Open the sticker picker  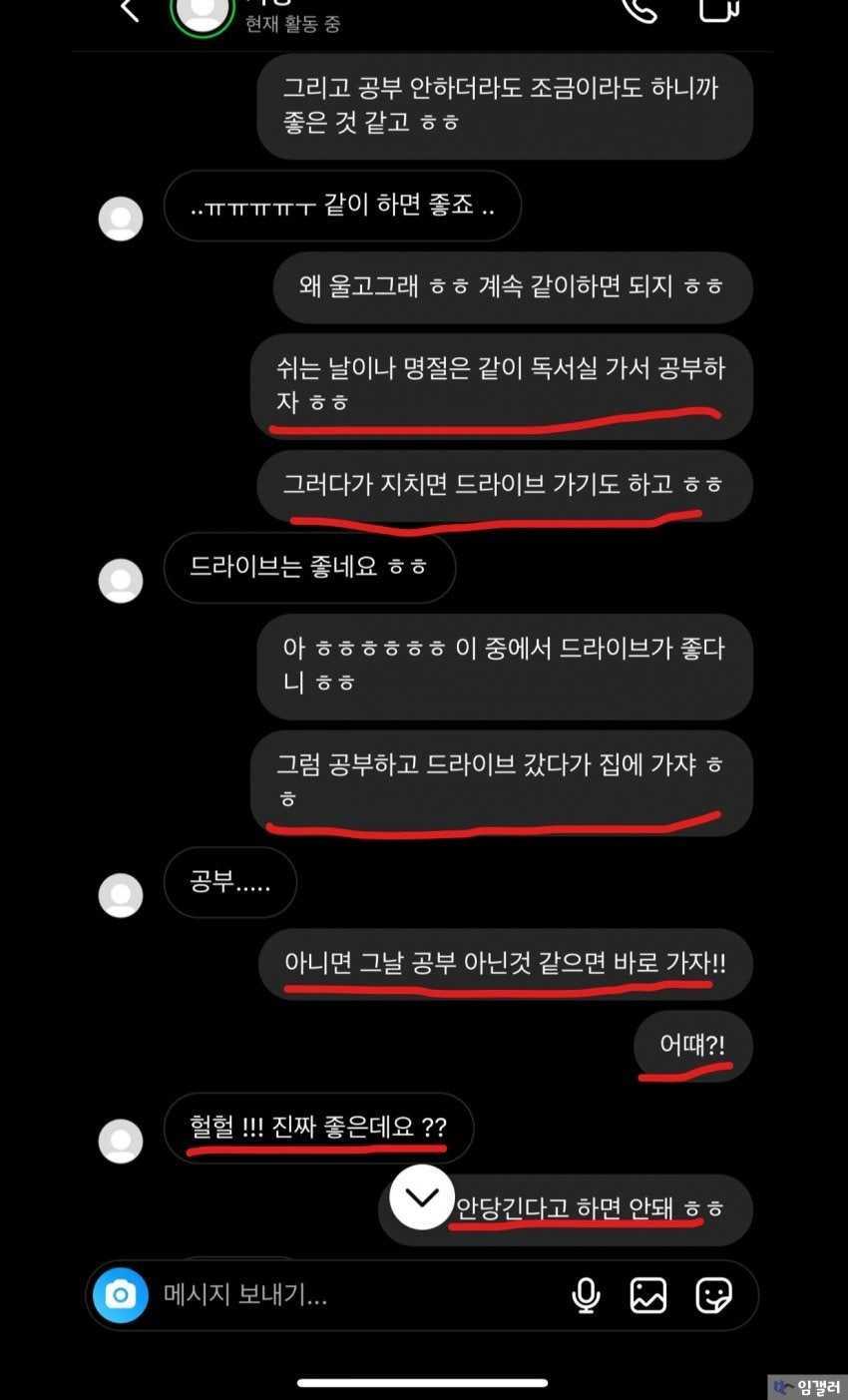pos(713,1295)
